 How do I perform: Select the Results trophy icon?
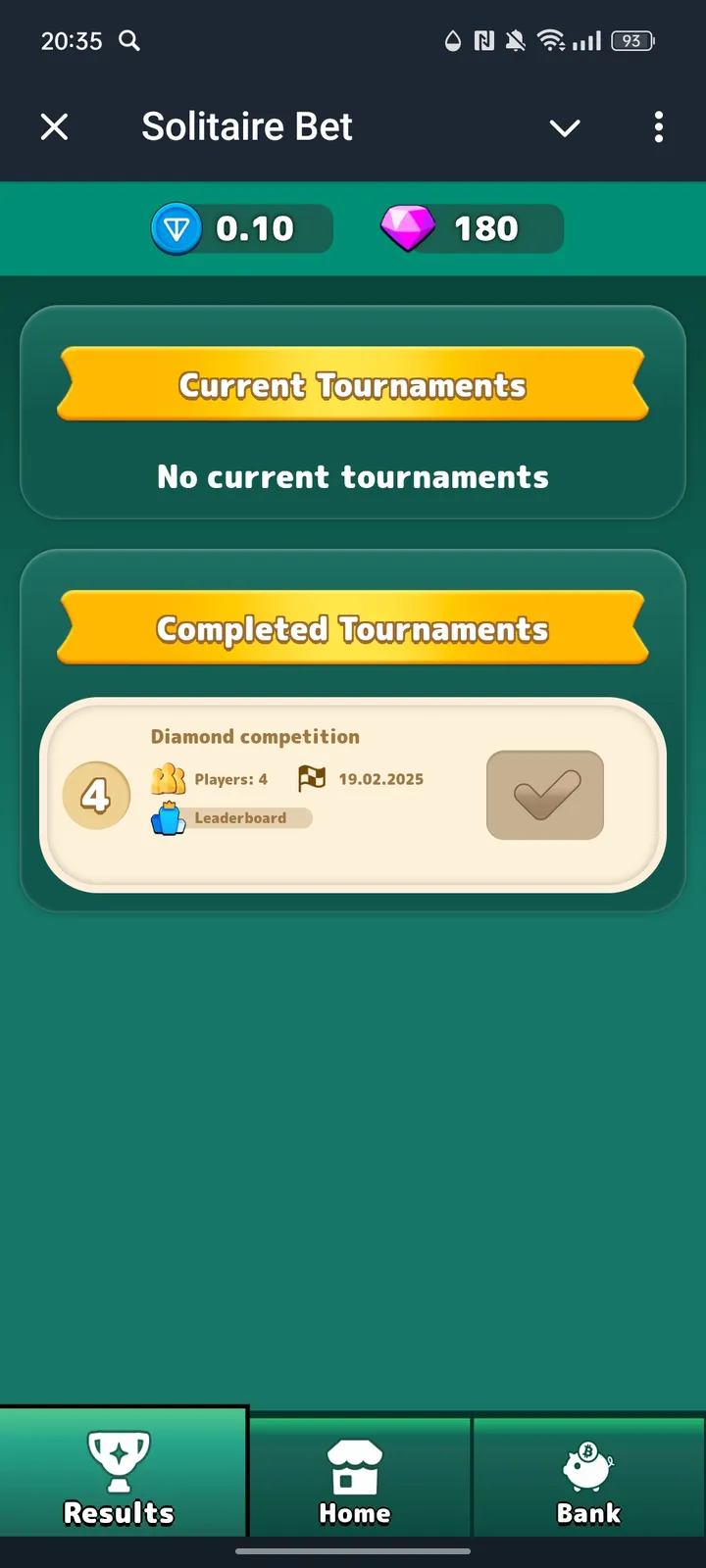coord(118,1460)
